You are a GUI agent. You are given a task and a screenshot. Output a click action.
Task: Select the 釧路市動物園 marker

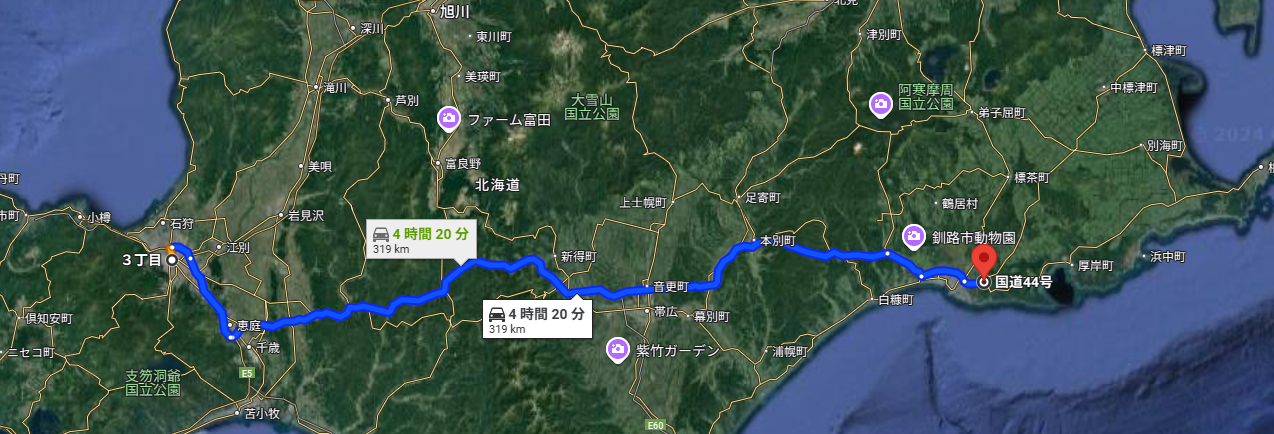pyautogui.click(x=913, y=237)
